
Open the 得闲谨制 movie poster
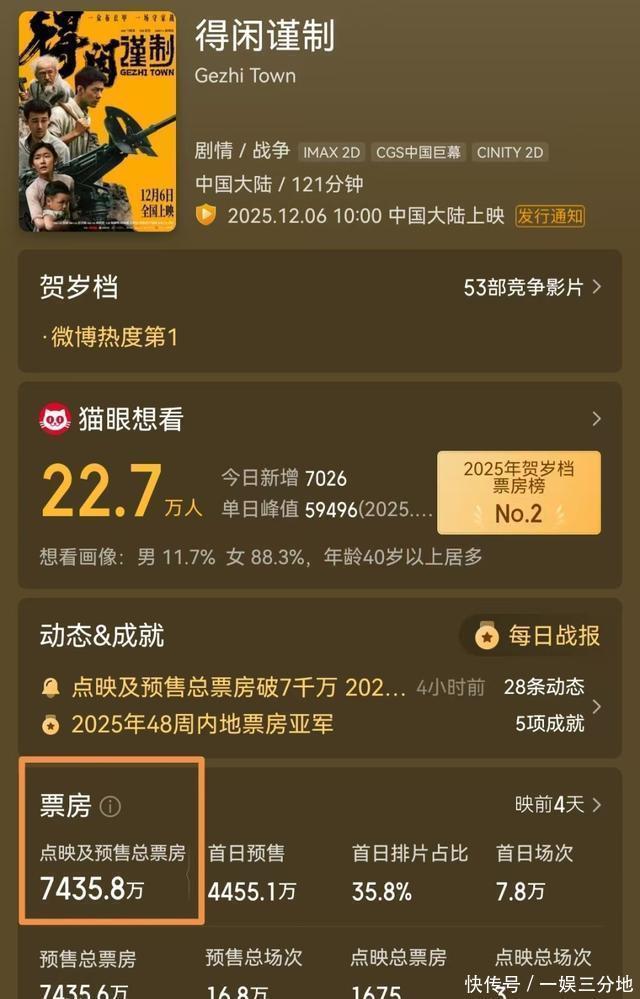point(97,120)
